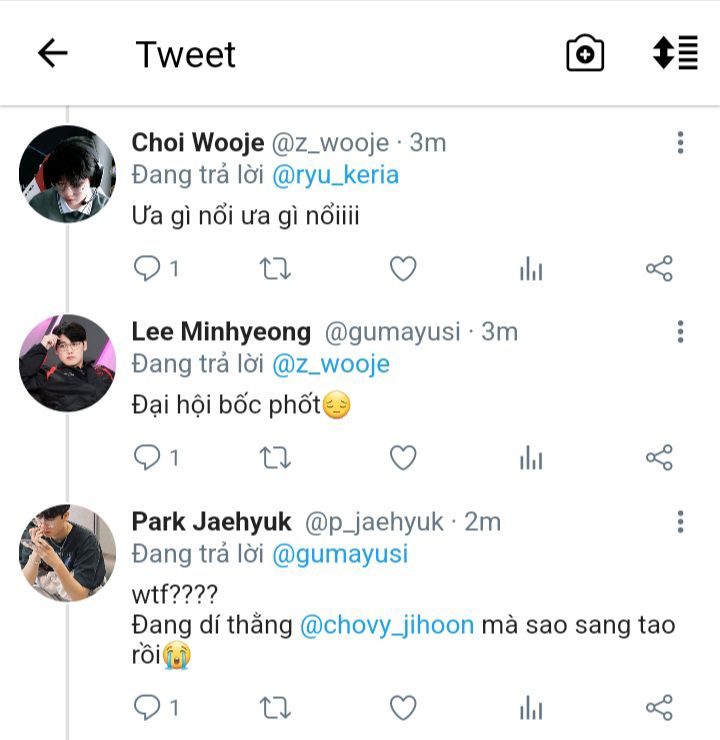Retweet Choi Wooje's tweet
The image size is (720, 740).
coord(275,268)
